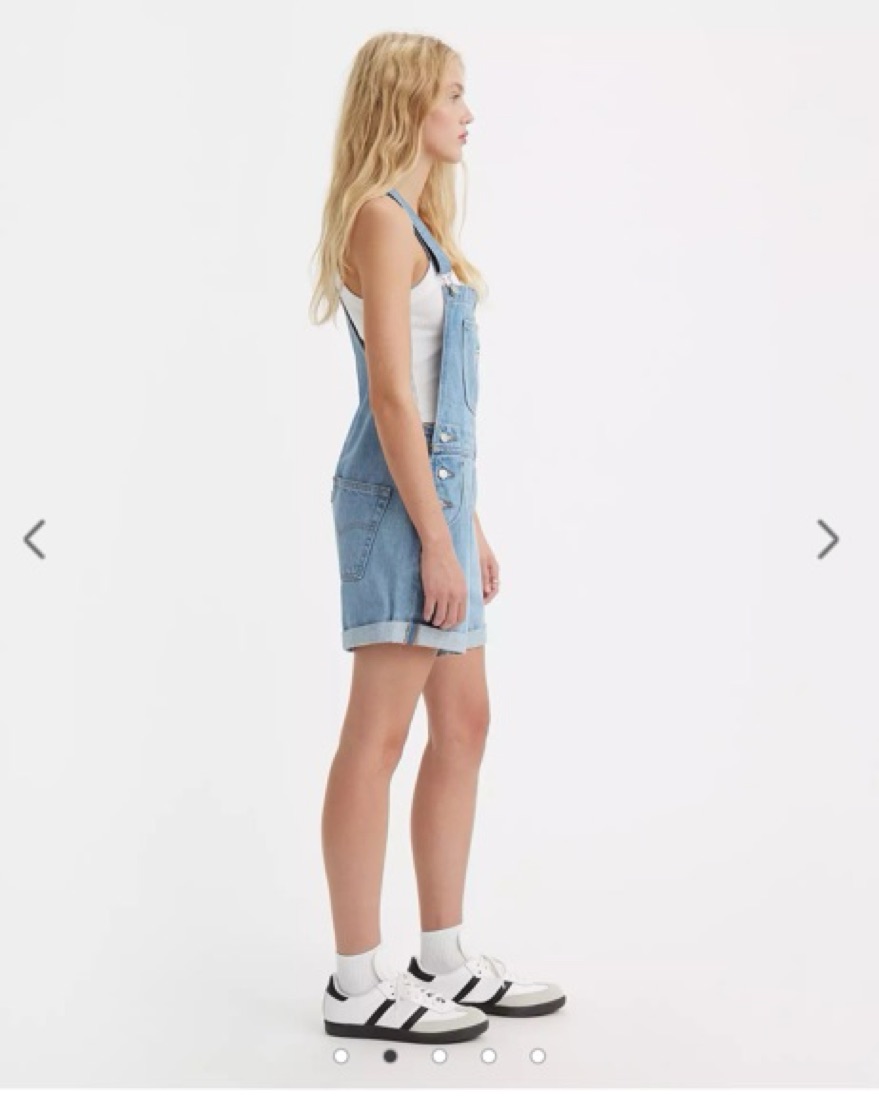Jump to the last image dot

pos(537,1056)
